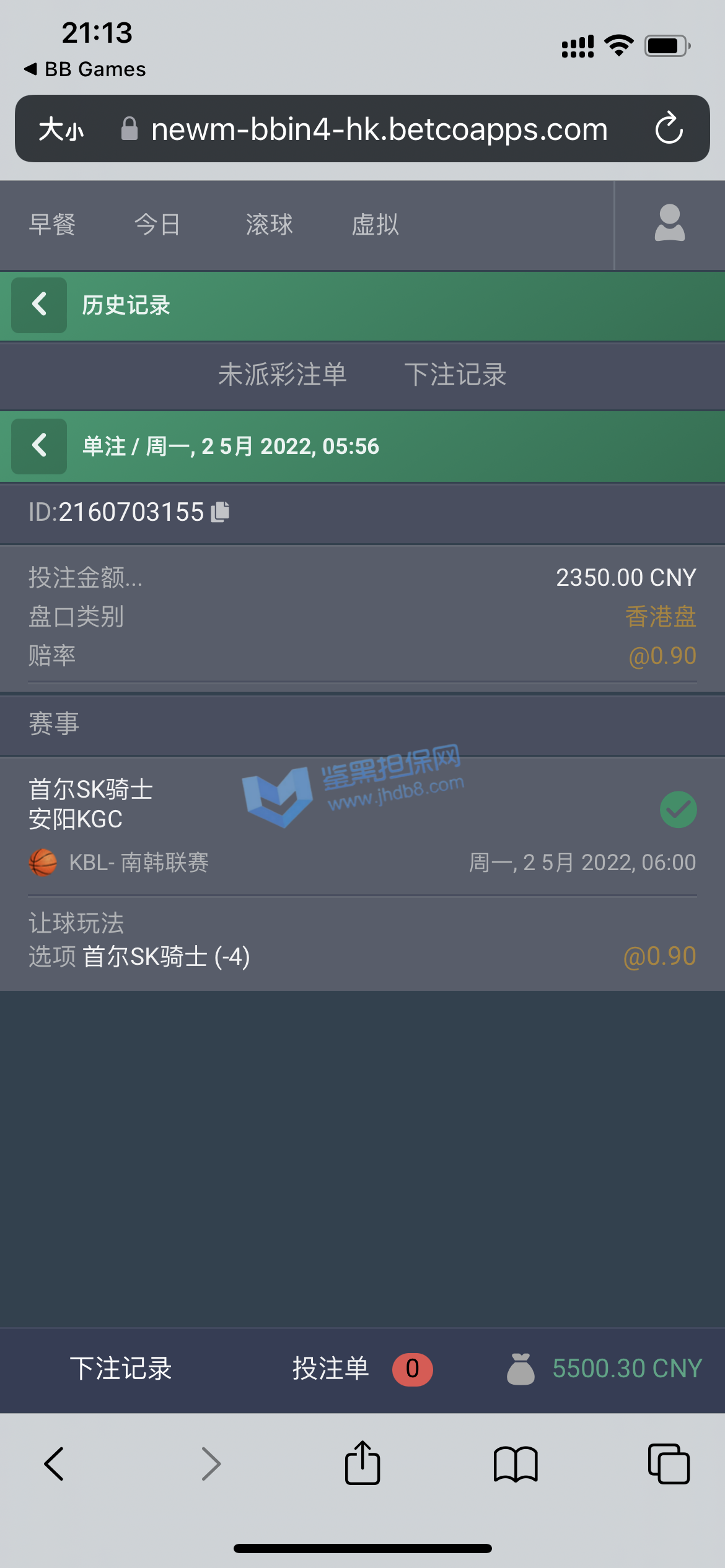Return to the BB Games app
Screen dimensions: 725x1568
pyautogui.click(x=85, y=69)
